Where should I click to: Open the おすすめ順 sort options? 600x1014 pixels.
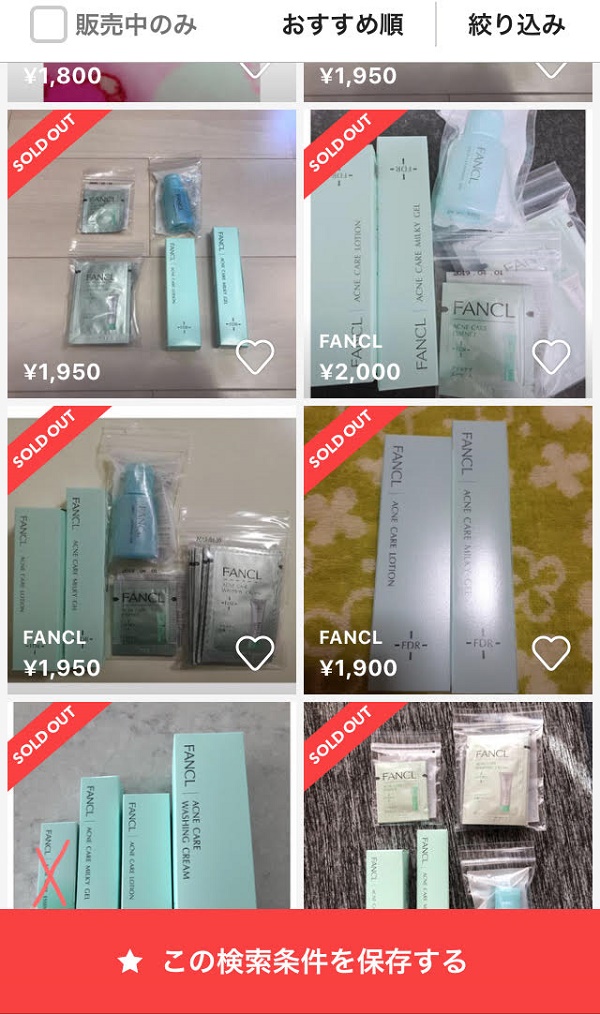point(342,25)
